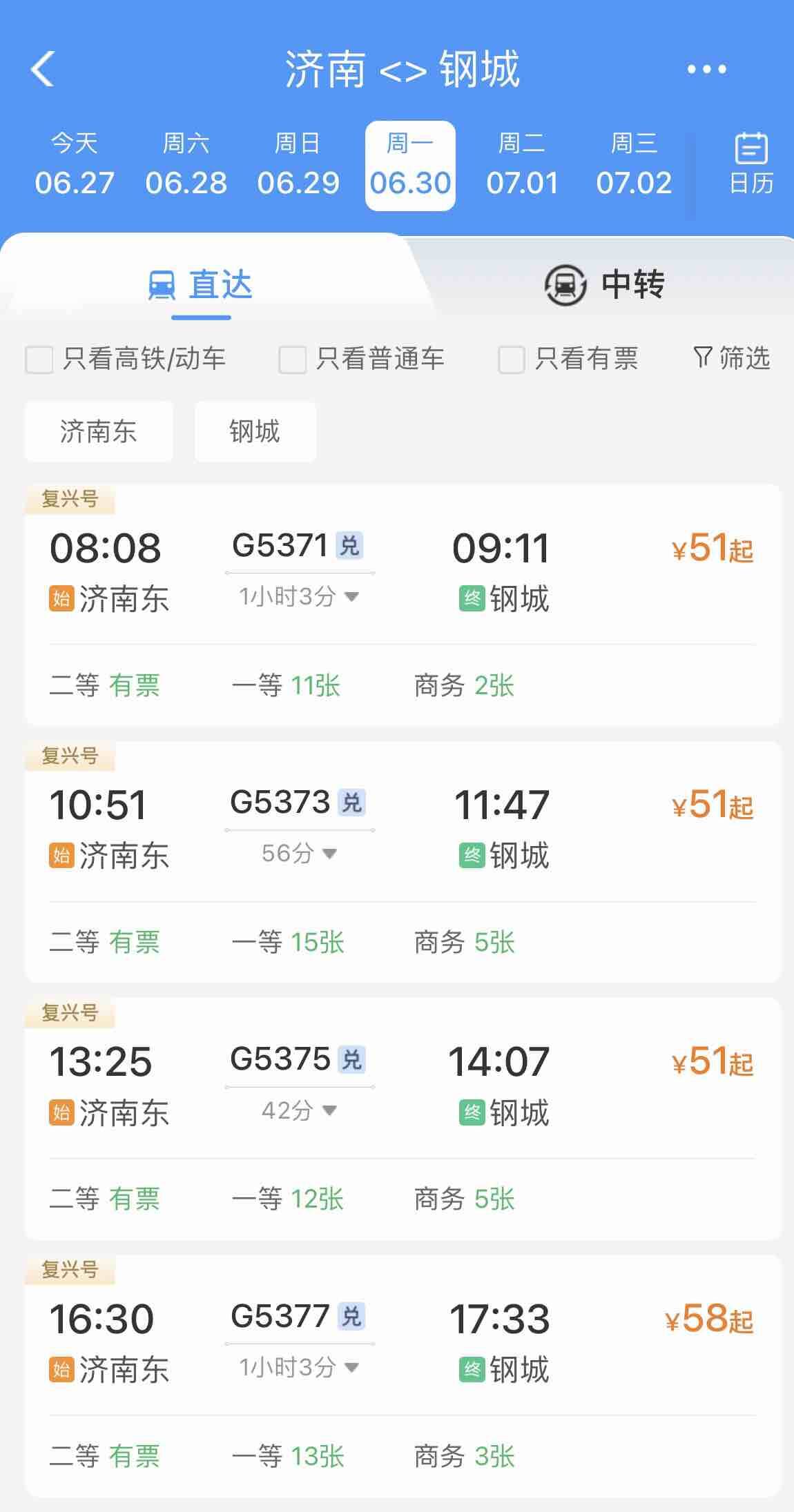Switch to the 中转 transfer tab
This screenshot has width=794, height=1512.
click(x=604, y=284)
